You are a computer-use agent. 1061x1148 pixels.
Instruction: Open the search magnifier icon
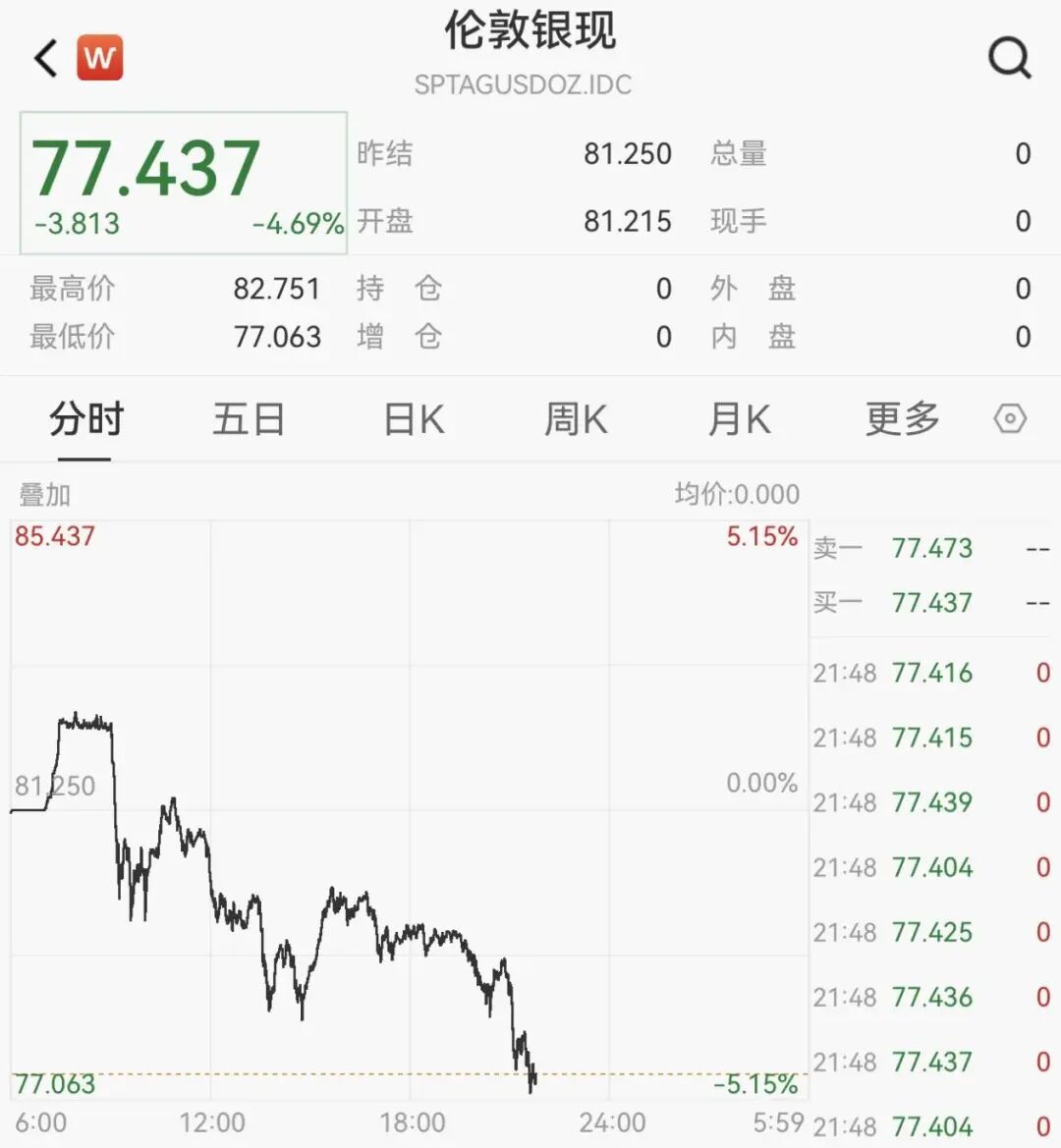1009,59
